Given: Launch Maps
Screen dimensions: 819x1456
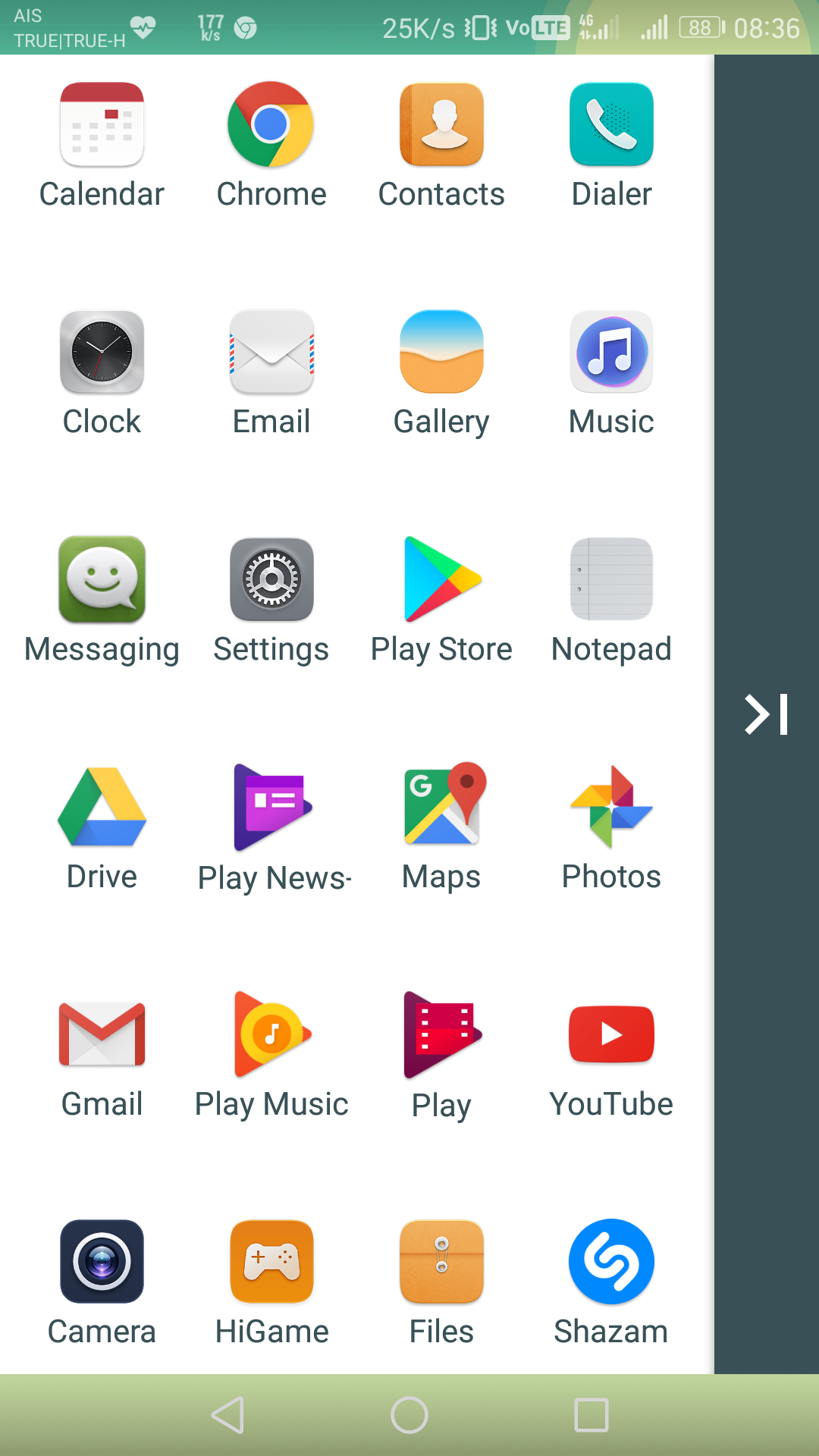Looking at the screenshot, I should (441, 807).
